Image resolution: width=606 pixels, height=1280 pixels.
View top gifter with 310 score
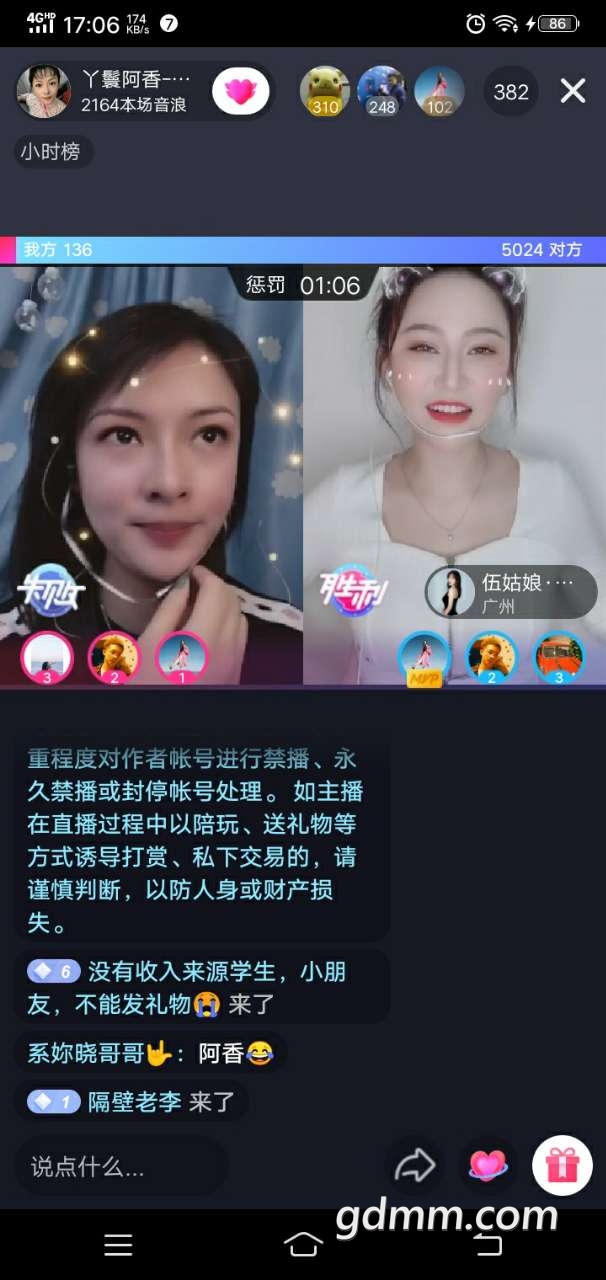(325, 91)
